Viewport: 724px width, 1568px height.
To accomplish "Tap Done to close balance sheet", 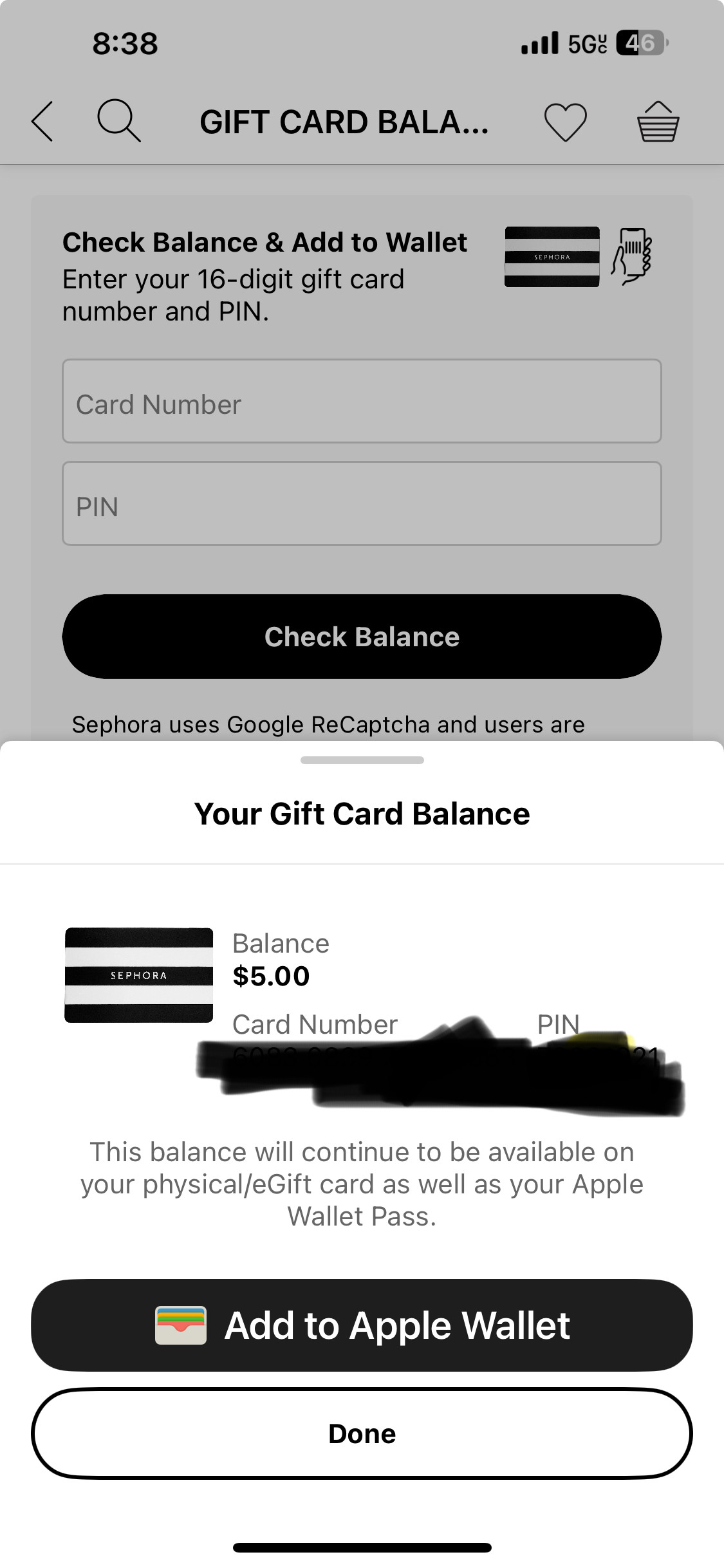I will 362,1433.
